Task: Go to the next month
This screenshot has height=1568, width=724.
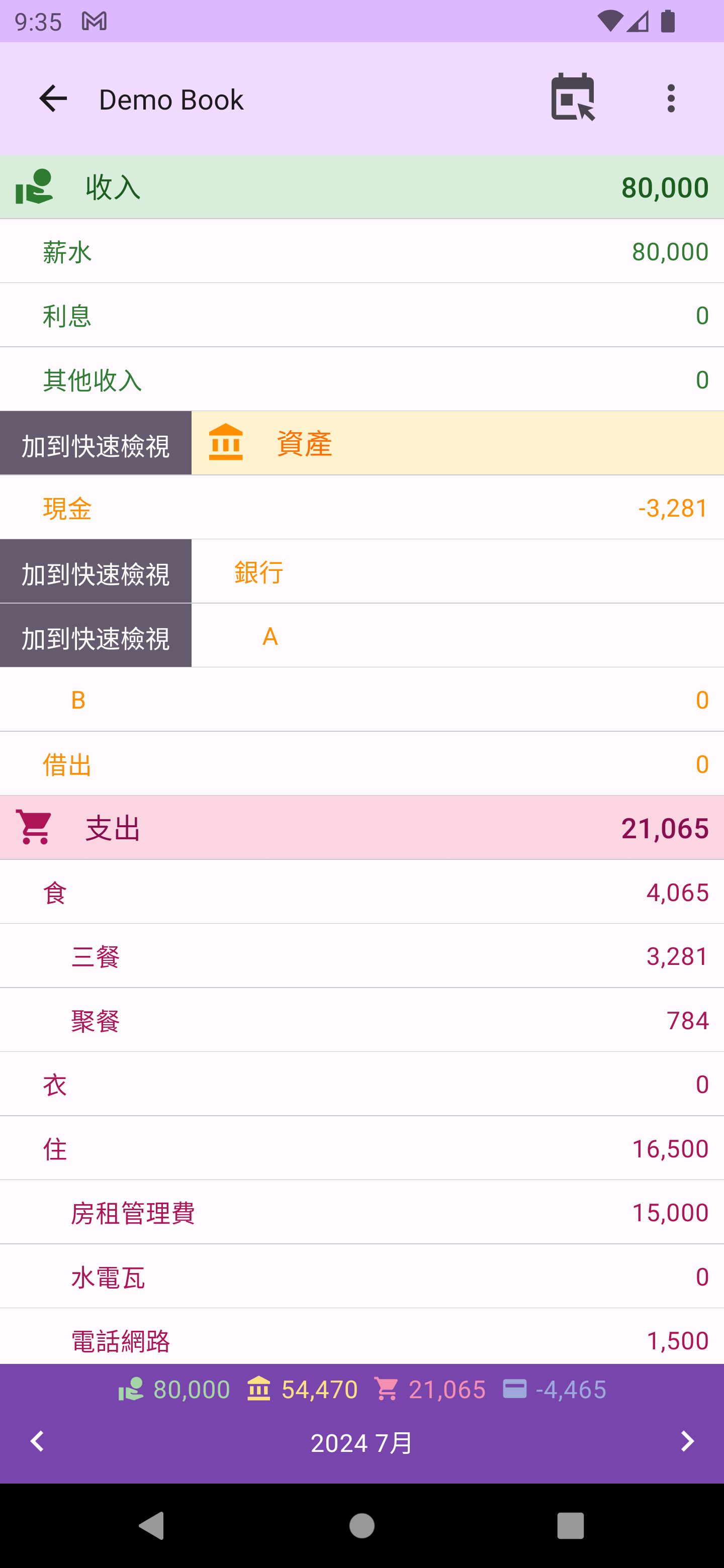Action: [x=687, y=1441]
